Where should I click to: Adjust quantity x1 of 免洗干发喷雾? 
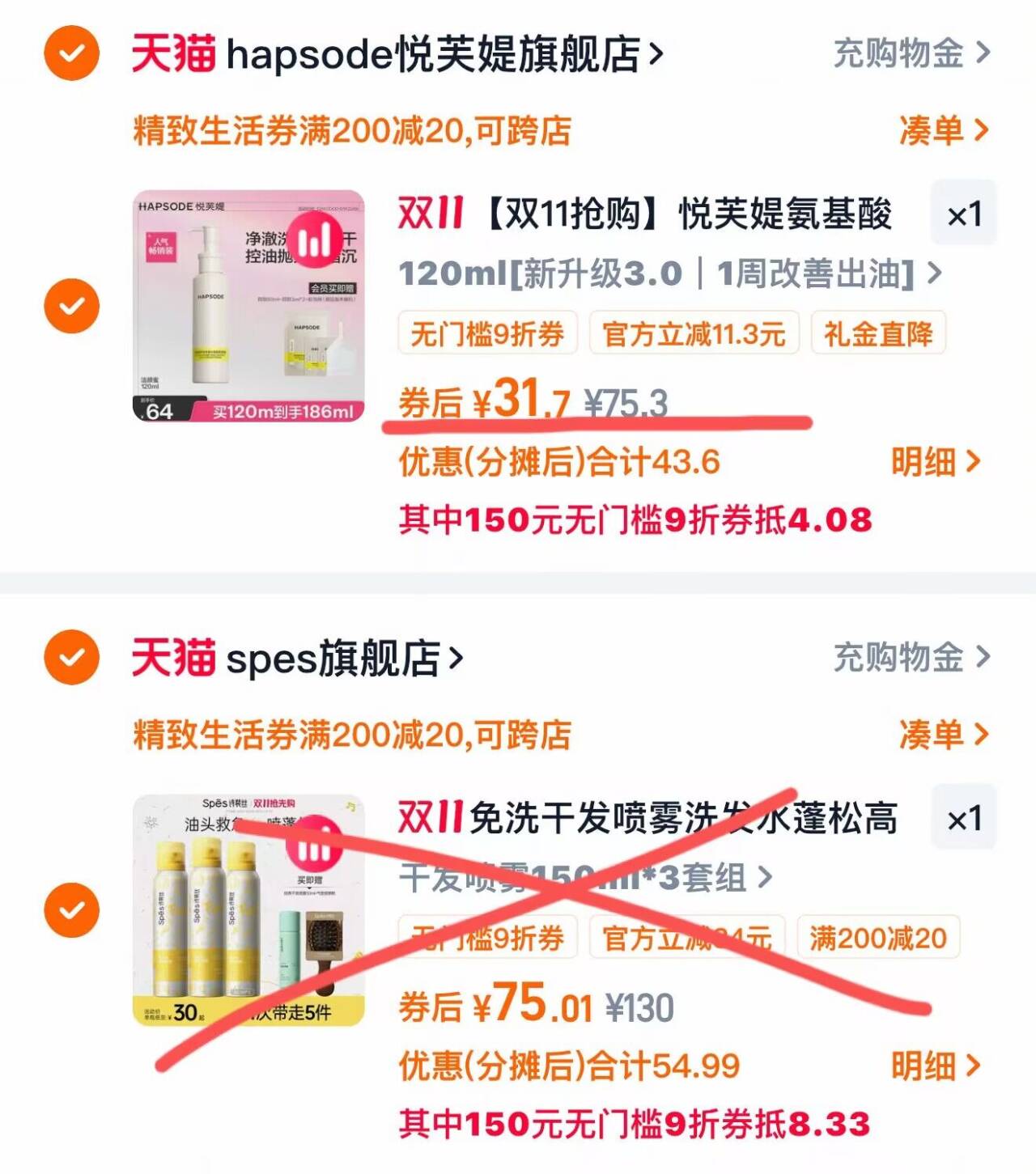click(x=963, y=818)
